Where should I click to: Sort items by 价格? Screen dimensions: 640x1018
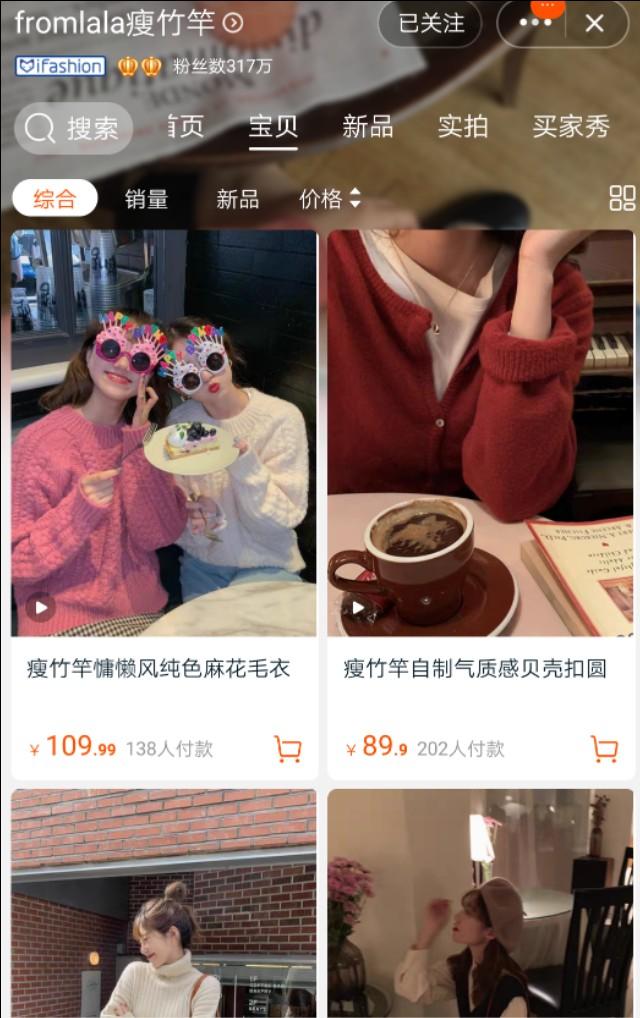coord(329,199)
